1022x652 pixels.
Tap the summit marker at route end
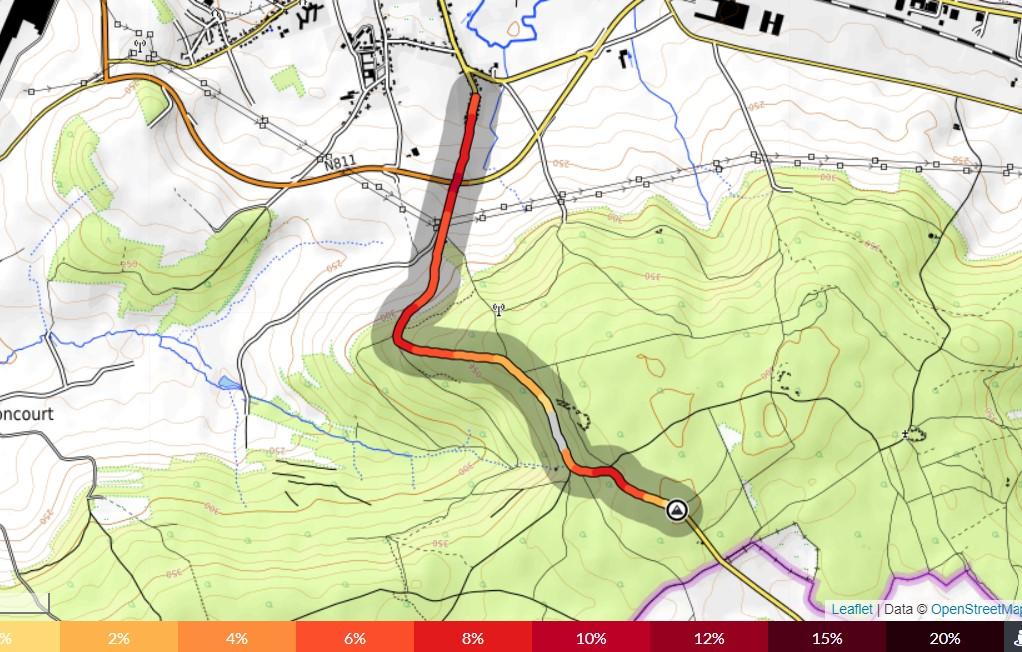pyautogui.click(x=677, y=509)
